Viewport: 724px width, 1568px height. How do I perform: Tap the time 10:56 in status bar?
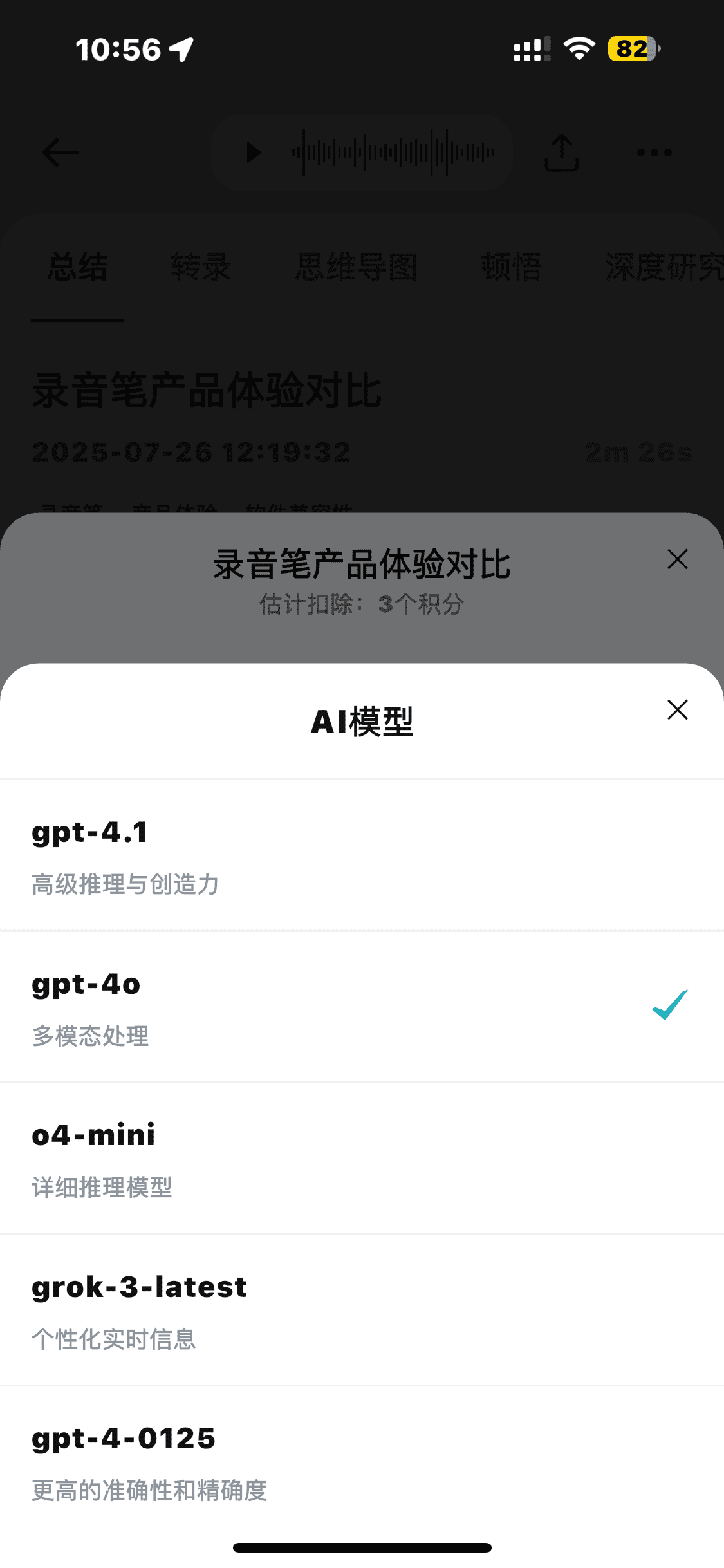tap(119, 48)
